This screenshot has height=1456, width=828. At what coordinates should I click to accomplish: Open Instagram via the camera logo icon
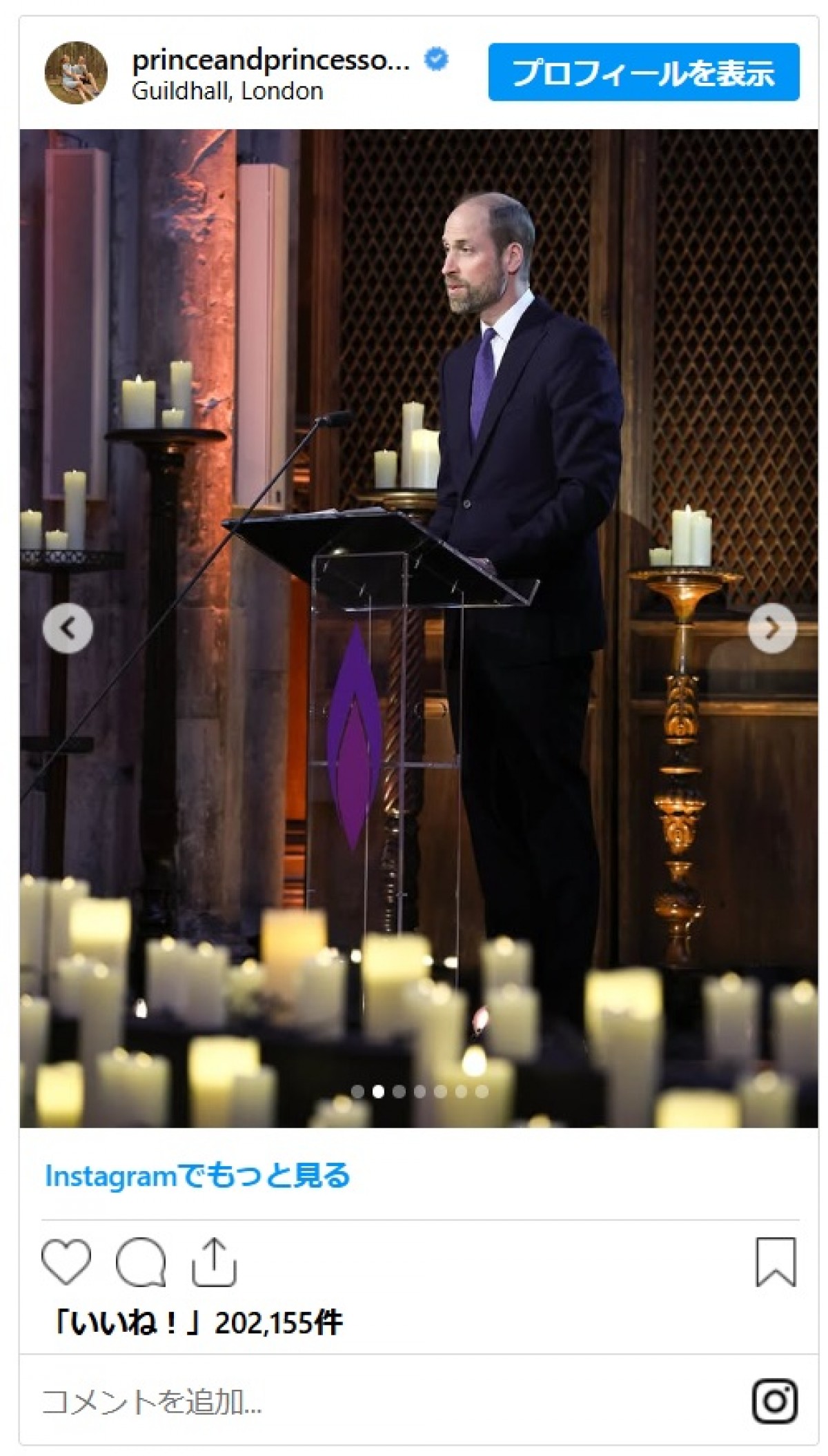coord(775,1401)
